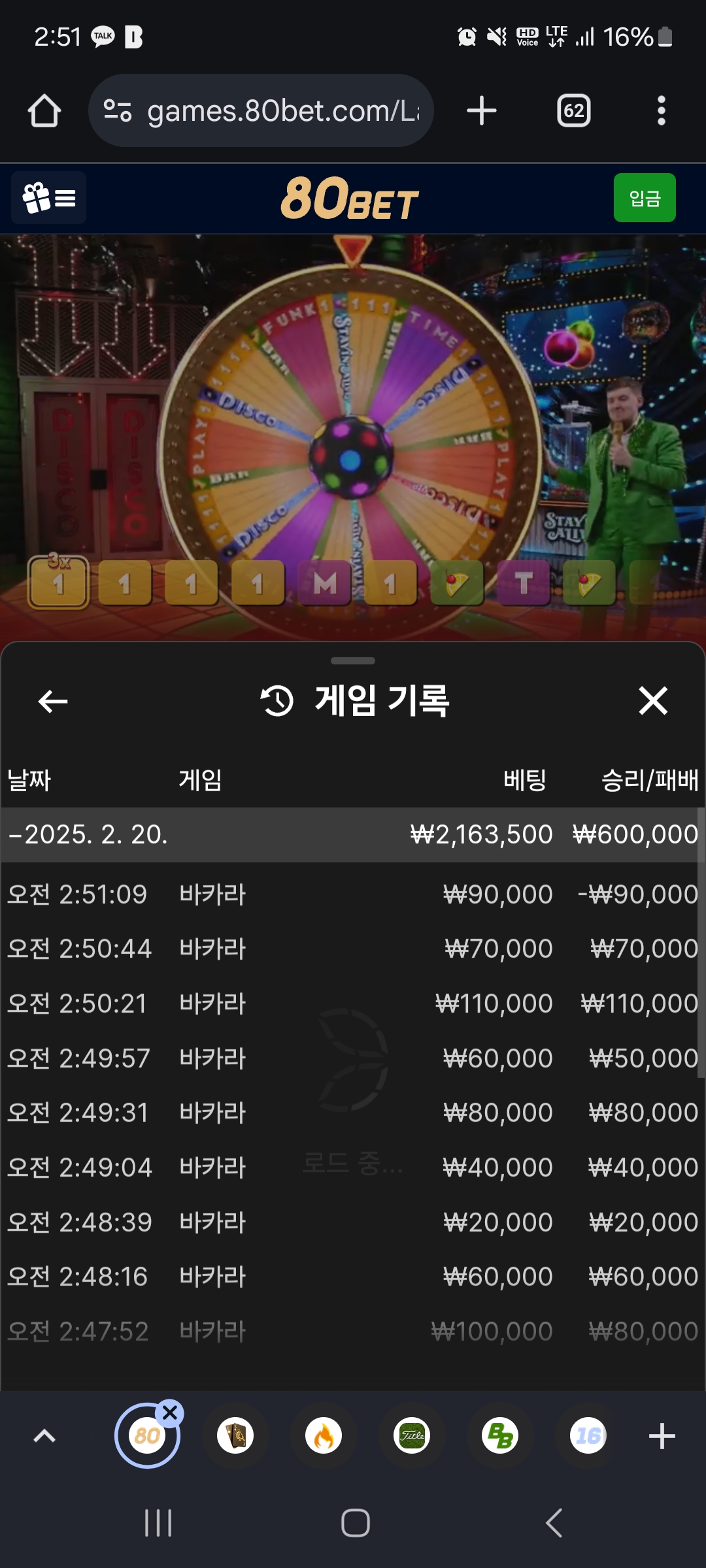Expand the bottom tab strip with the up chevron
The height and width of the screenshot is (1568, 706).
pos(44,1436)
